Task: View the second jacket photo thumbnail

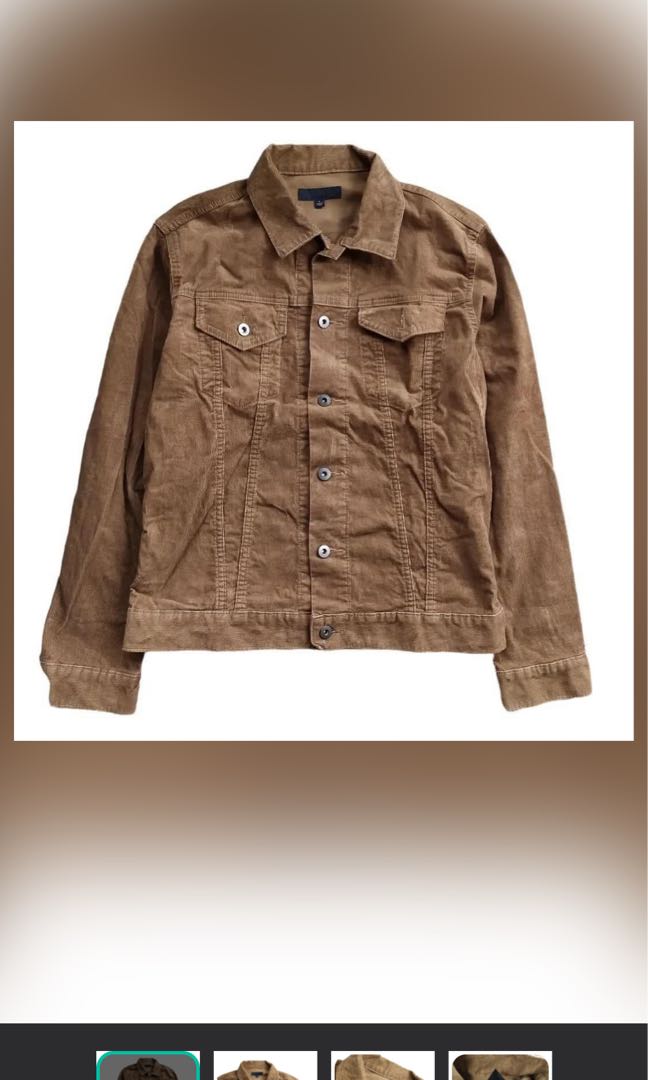Action: (265, 1066)
